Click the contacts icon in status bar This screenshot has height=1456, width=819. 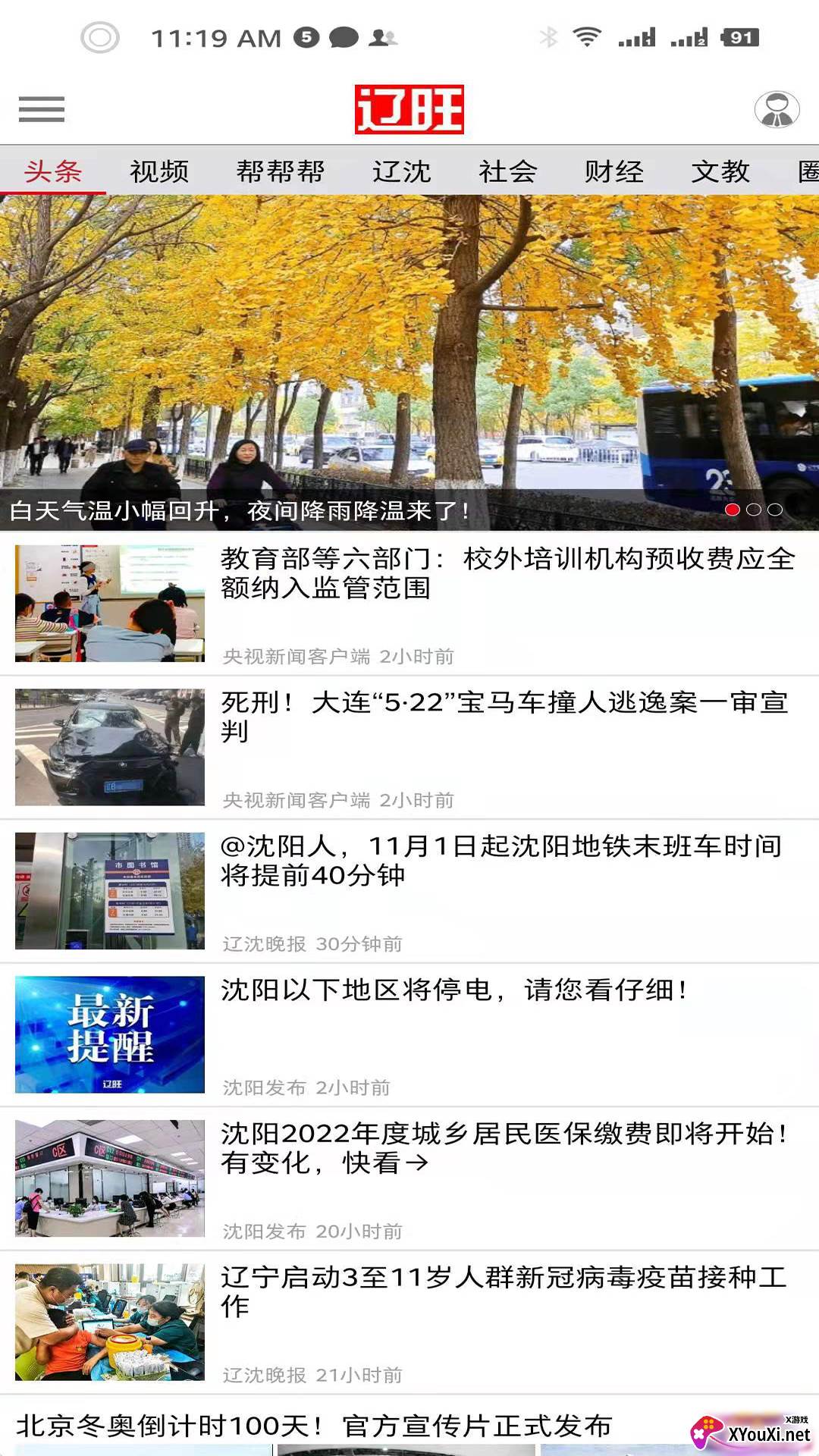[x=383, y=36]
